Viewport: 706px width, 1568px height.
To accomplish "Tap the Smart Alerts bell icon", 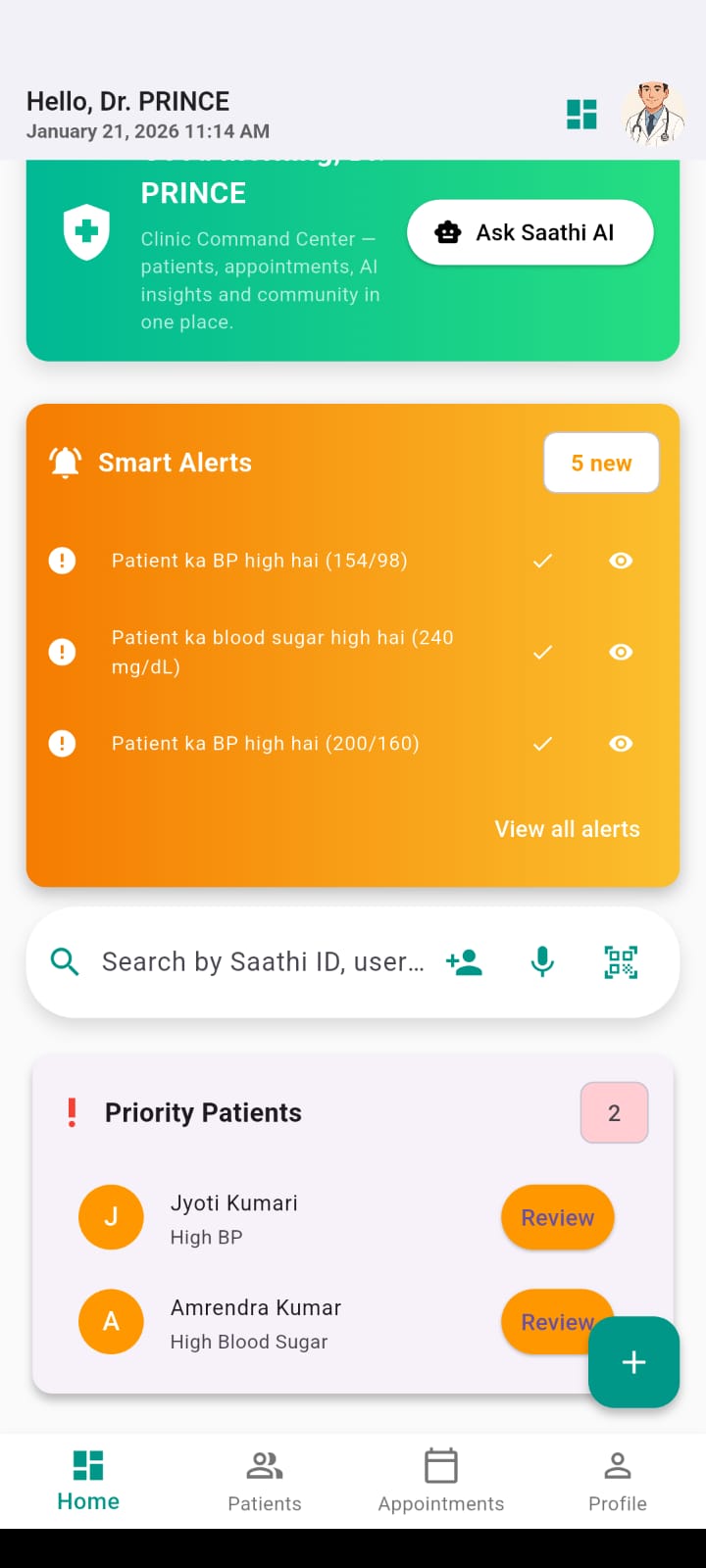I will click(63, 462).
